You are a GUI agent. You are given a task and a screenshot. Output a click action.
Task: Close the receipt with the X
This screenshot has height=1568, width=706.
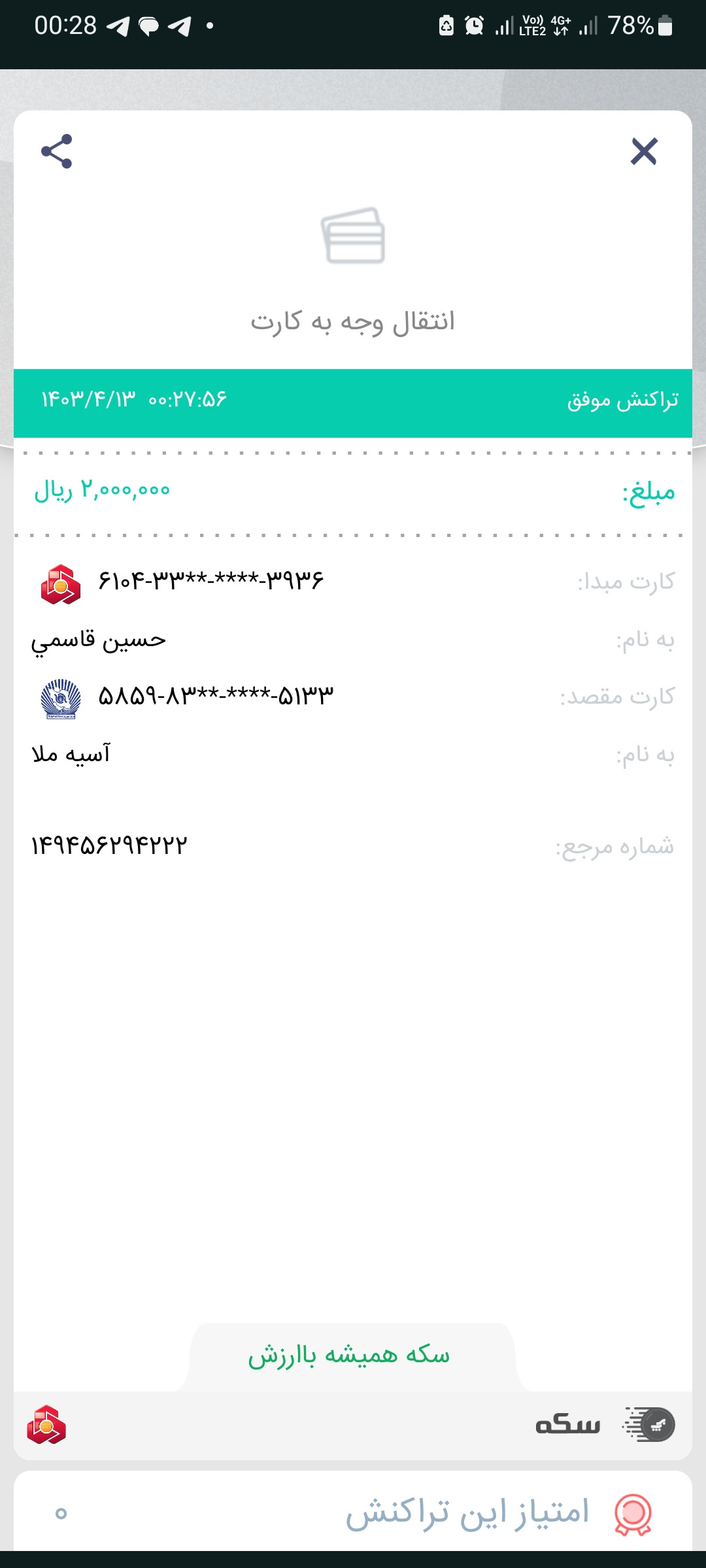[x=643, y=152]
